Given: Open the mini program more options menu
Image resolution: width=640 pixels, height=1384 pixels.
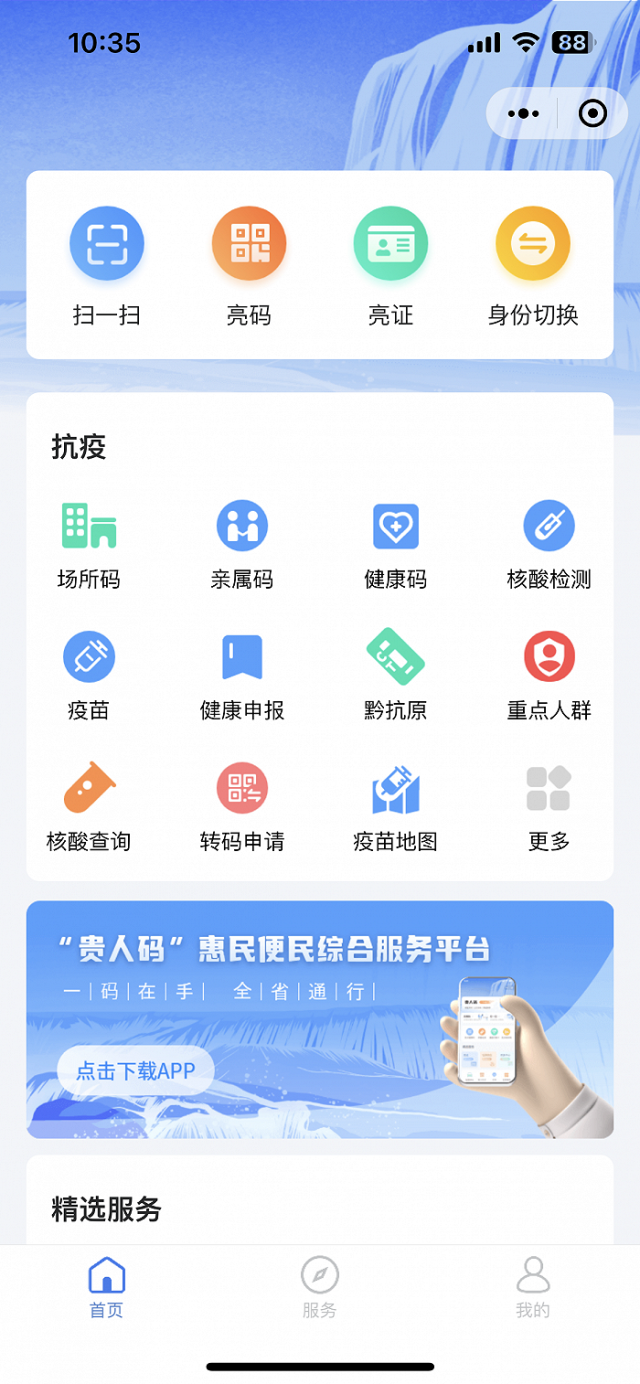Looking at the screenshot, I should [523, 114].
